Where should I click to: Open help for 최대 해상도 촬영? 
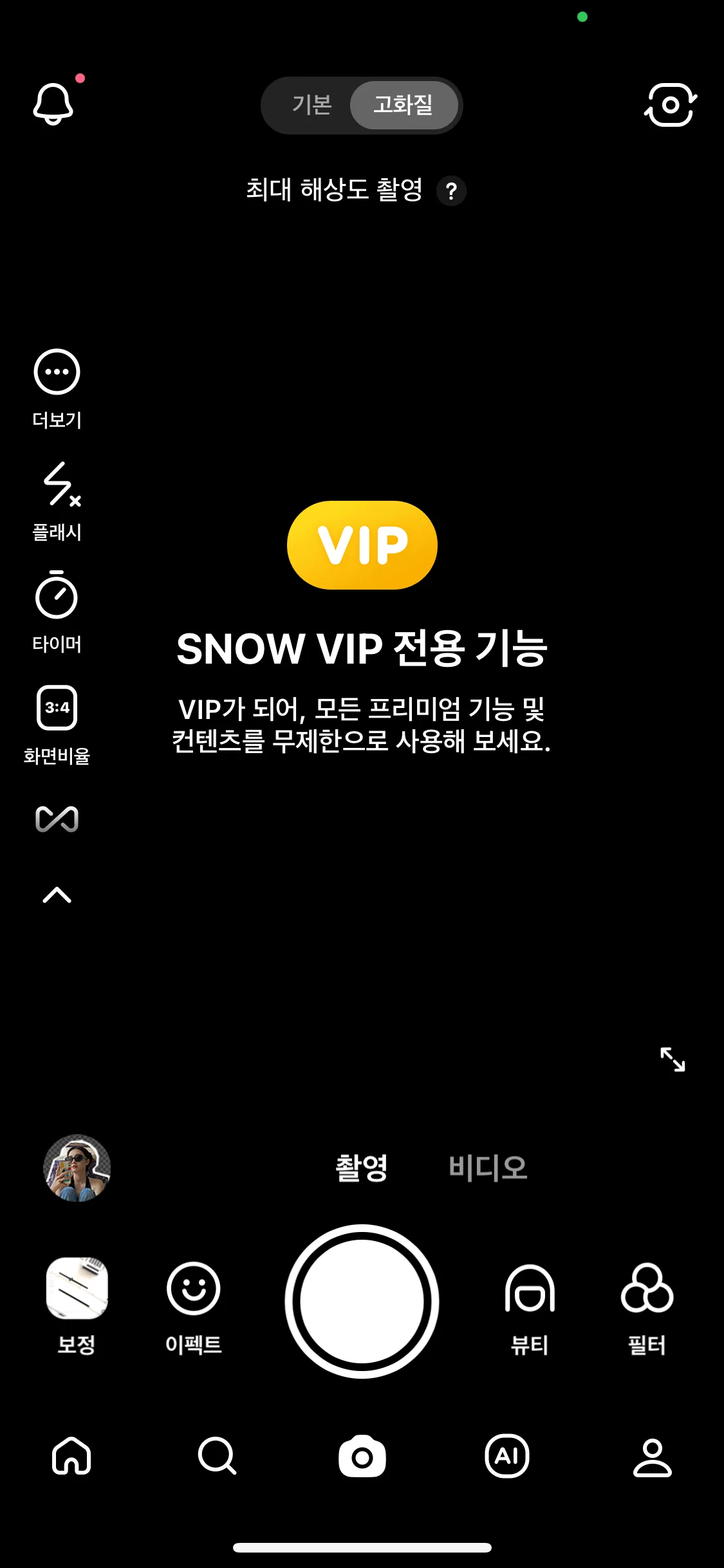click(451, 191)
